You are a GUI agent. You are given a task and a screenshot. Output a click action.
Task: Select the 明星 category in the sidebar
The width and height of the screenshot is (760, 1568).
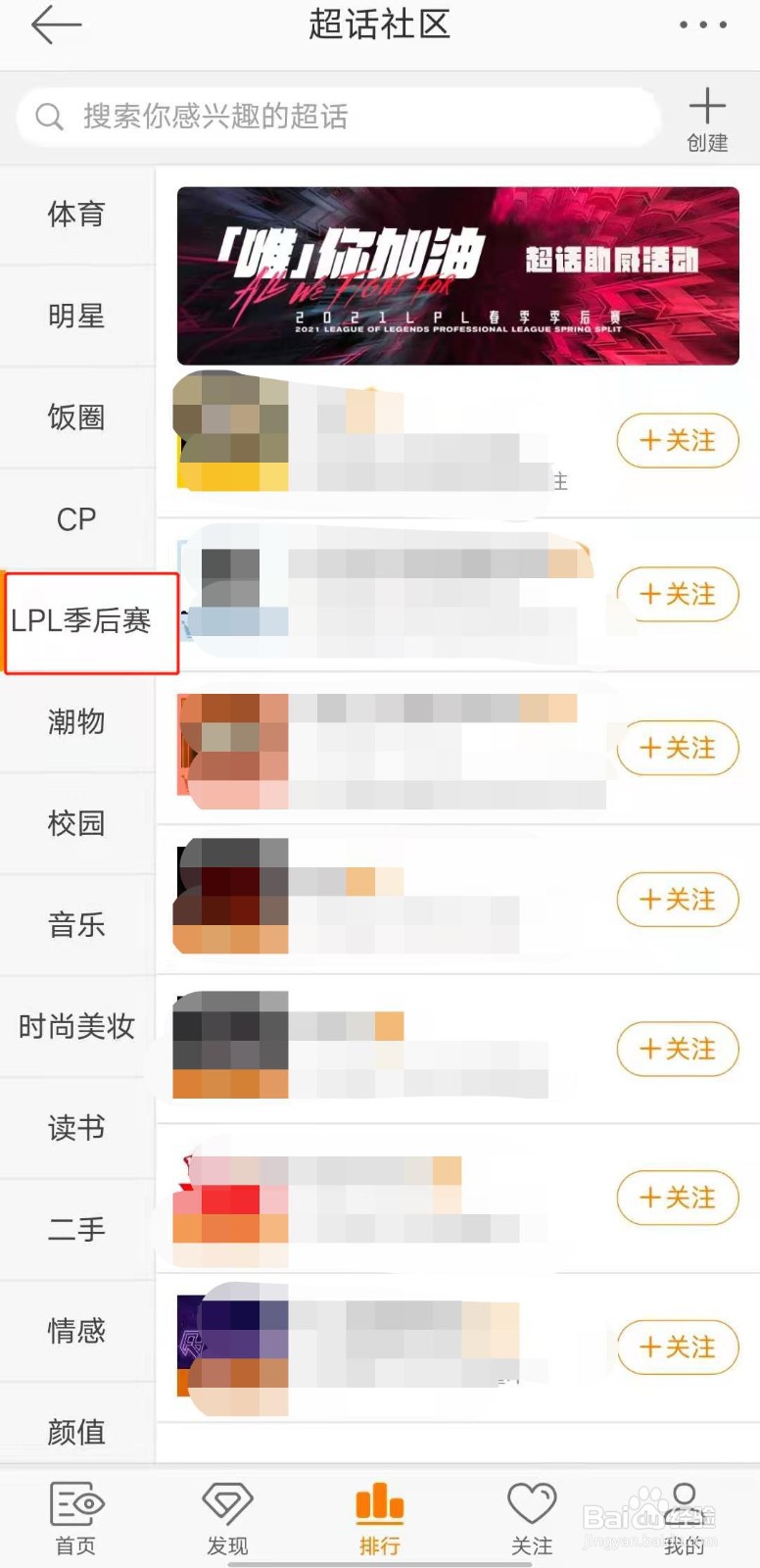point(75,316)
